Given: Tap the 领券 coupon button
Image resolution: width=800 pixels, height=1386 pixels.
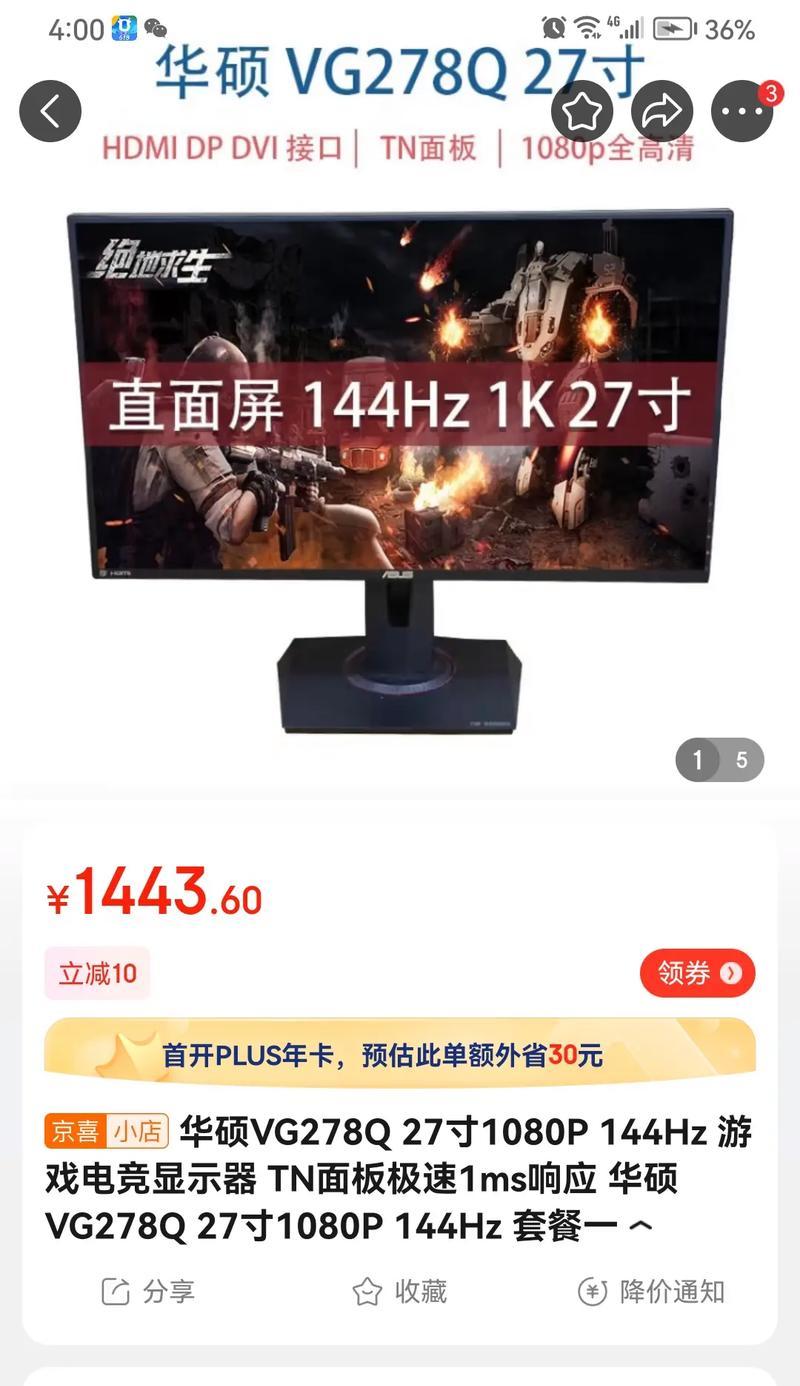Looking at the screenshot, I should pyautogui.click(x=697, y=973).
